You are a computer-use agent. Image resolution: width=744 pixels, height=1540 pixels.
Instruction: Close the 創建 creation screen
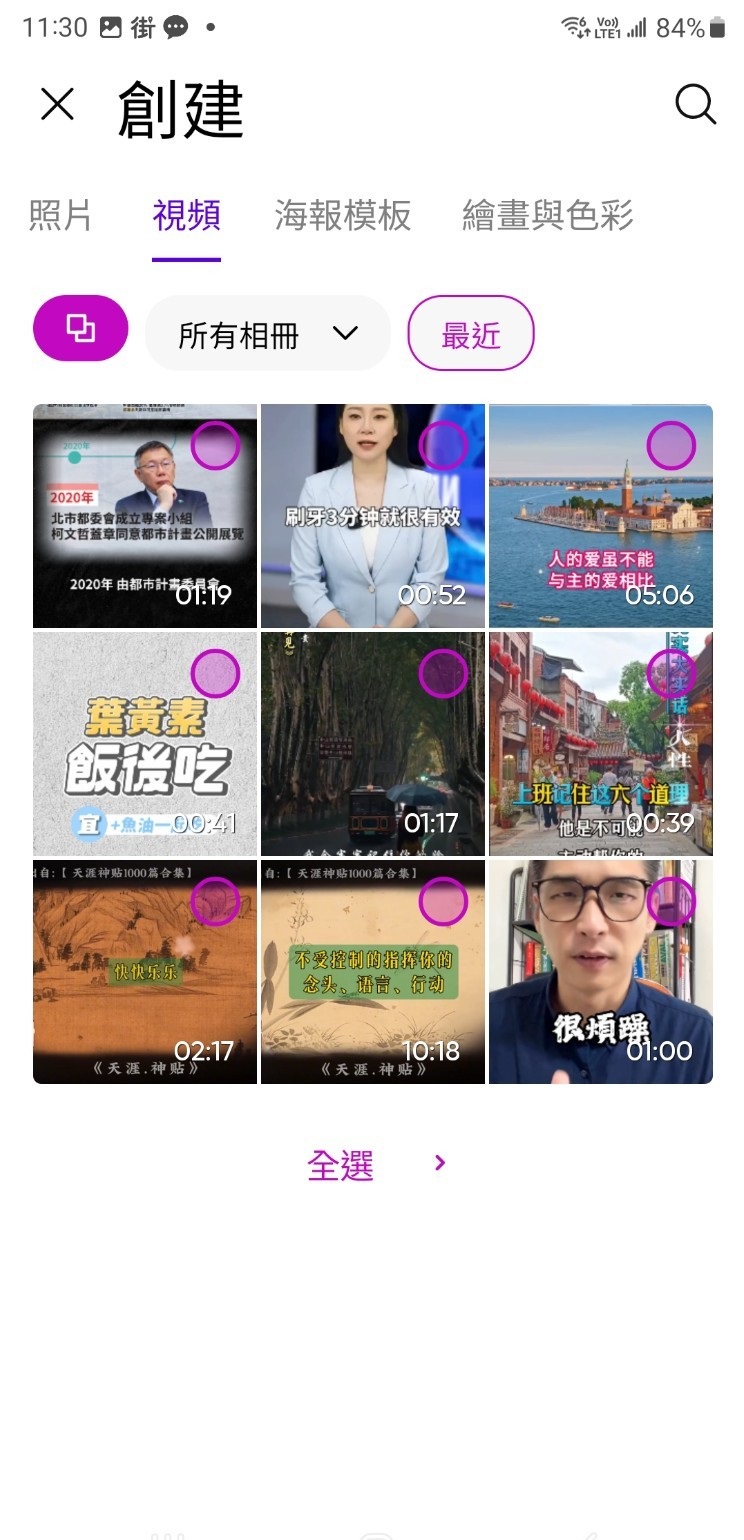[x=57, y=105]
